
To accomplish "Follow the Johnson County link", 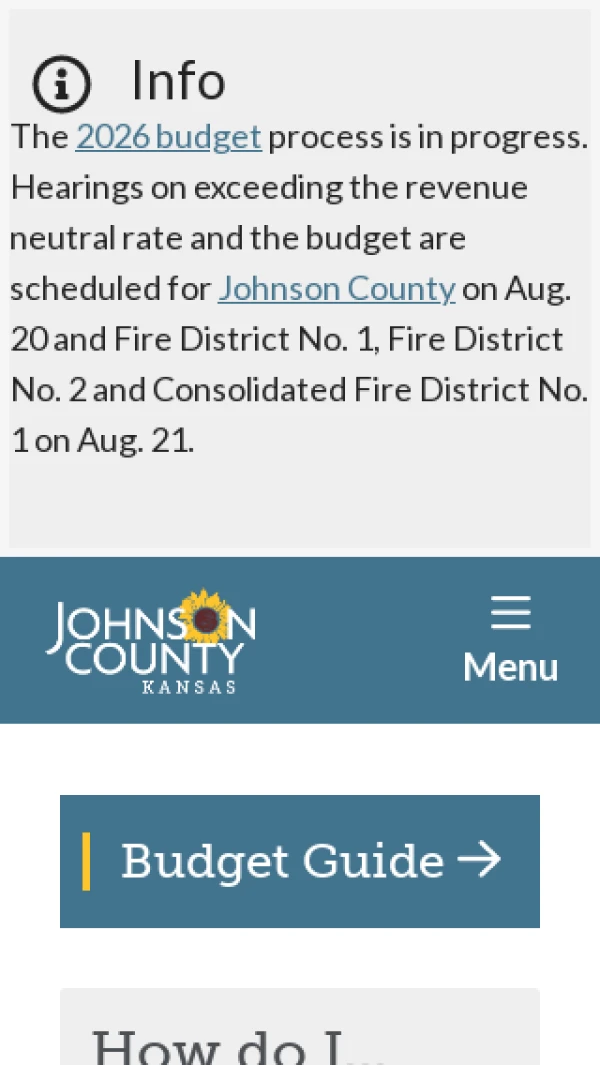I will (337, 289).
